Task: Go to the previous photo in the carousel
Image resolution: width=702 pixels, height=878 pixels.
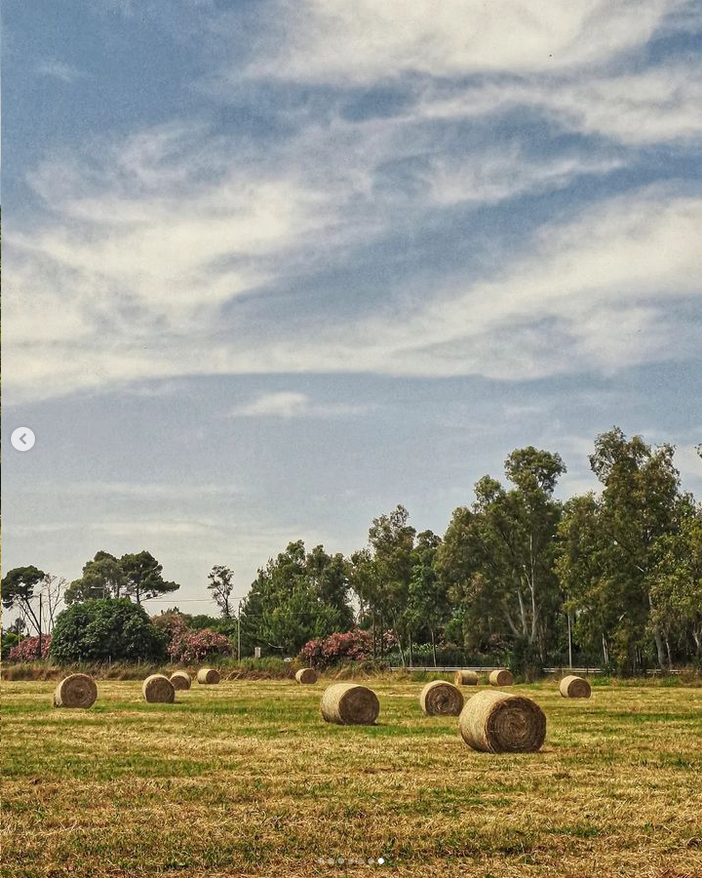Action: click(x=23, y=439)
